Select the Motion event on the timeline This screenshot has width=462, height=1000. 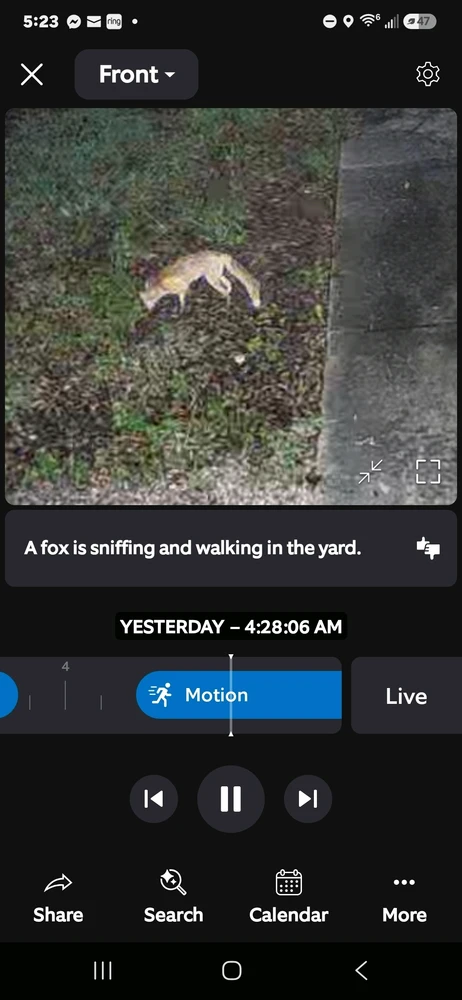[x=239, y=695]
